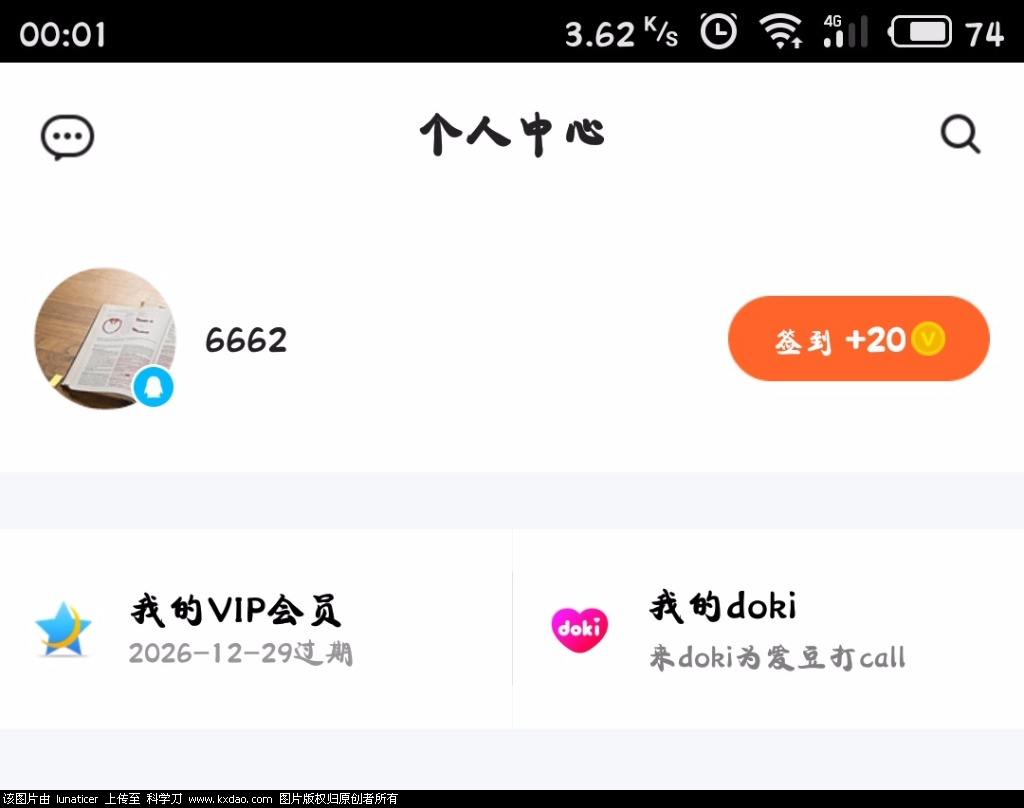The width and height of the screenshot is (1024, 808).
Task: Open search via magnifier icon
Action: coord(960,135)
